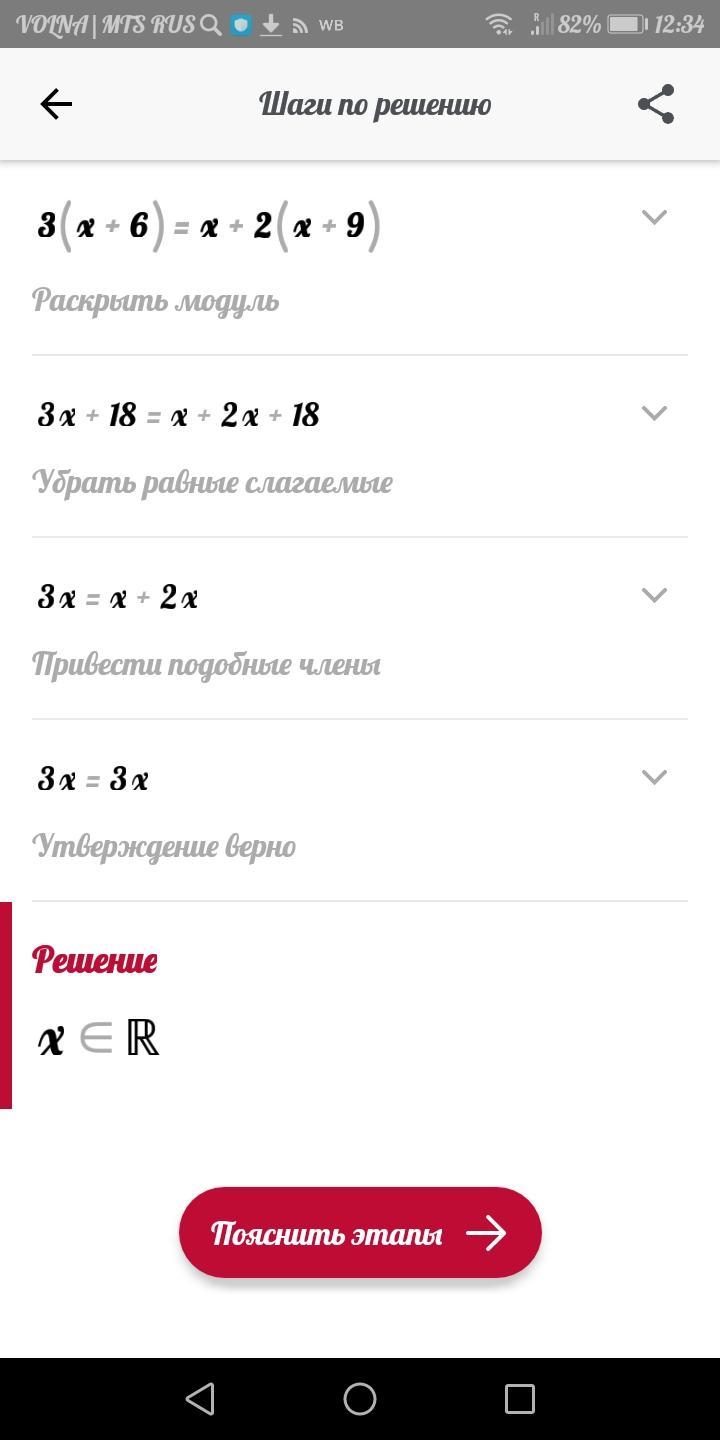The image size is (720, 1440).
Task: Expand the 'Привести подобные члены' step
Action: 654,595
